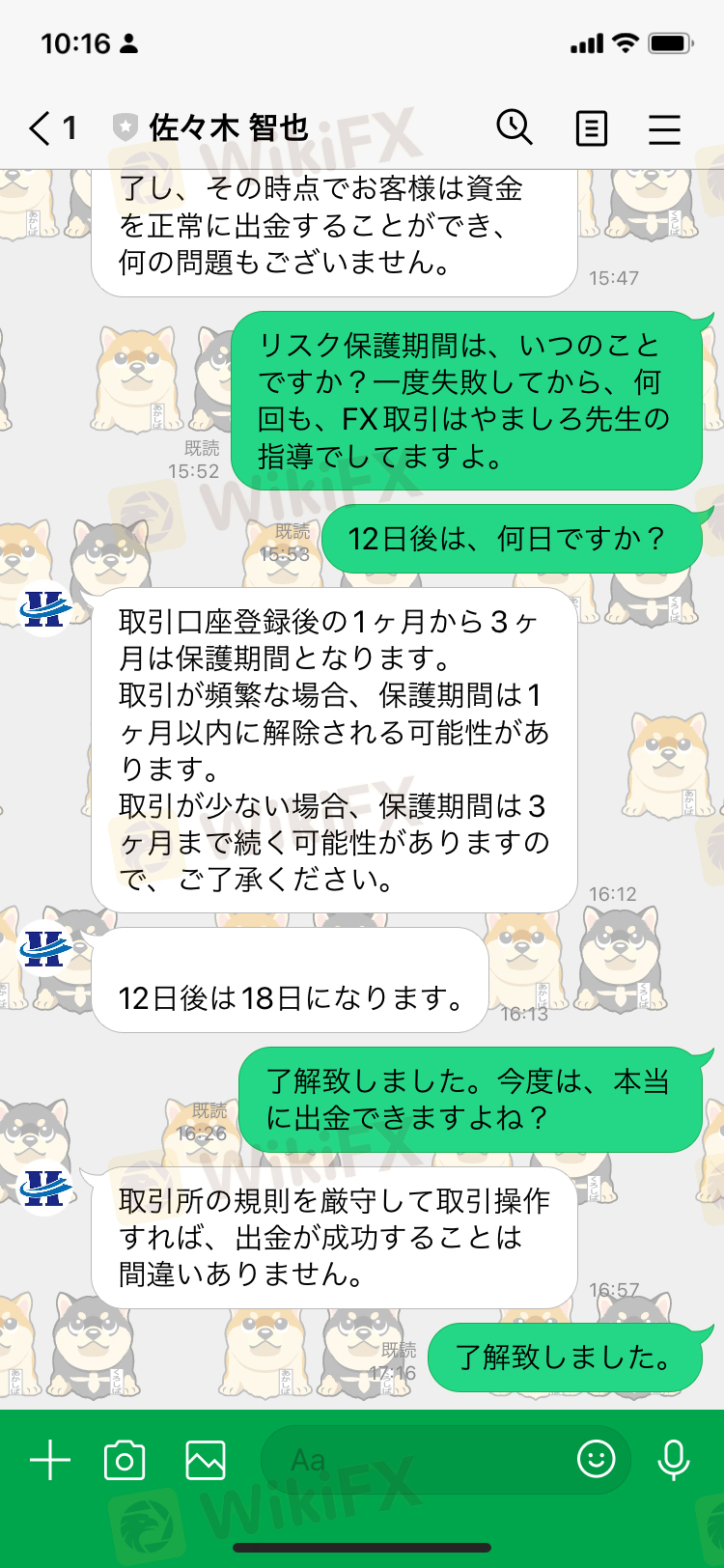
Task: Open the hamburger chat menu
Action: (x=664, y=128)
